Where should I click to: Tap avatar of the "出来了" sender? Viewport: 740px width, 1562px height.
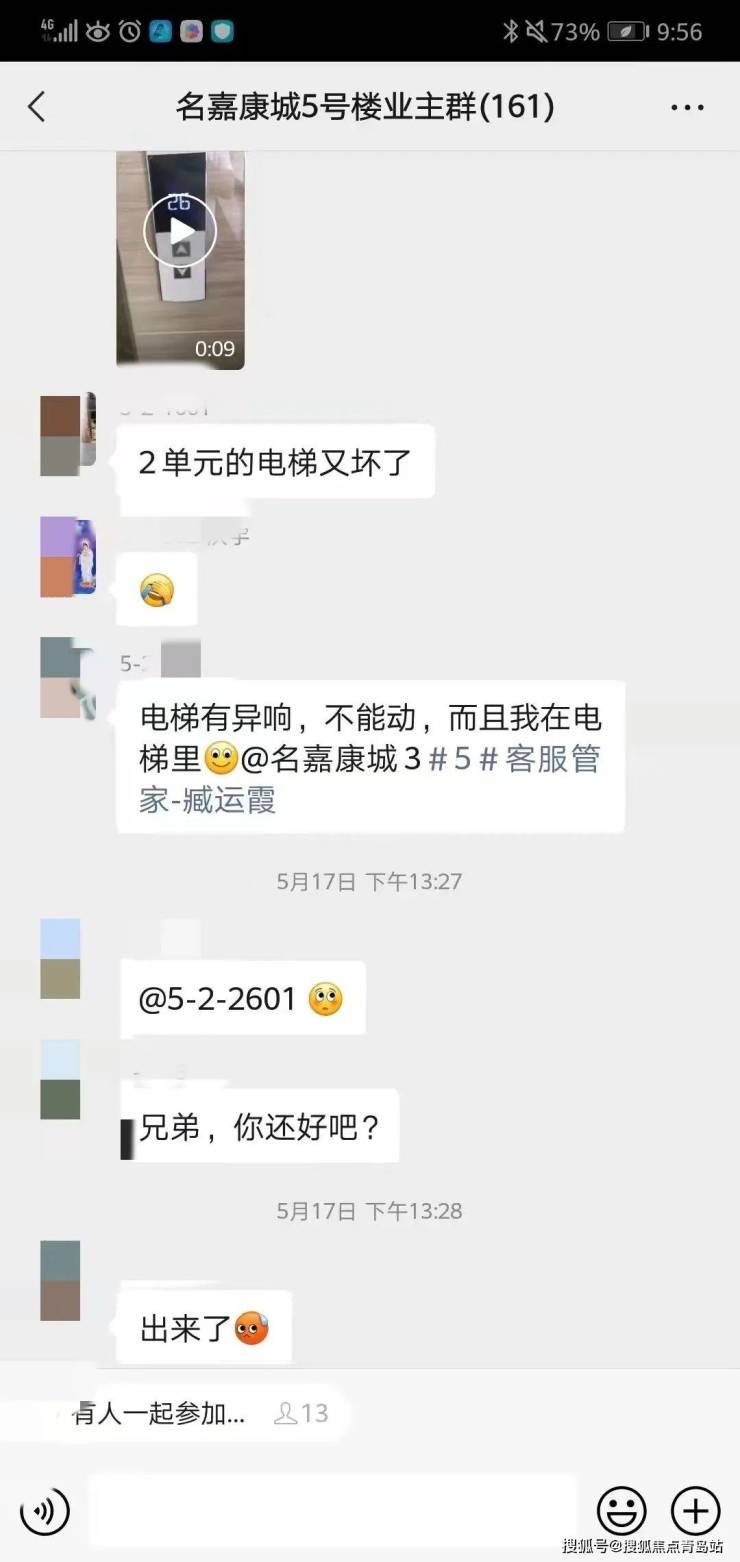tap(60, 1280)
